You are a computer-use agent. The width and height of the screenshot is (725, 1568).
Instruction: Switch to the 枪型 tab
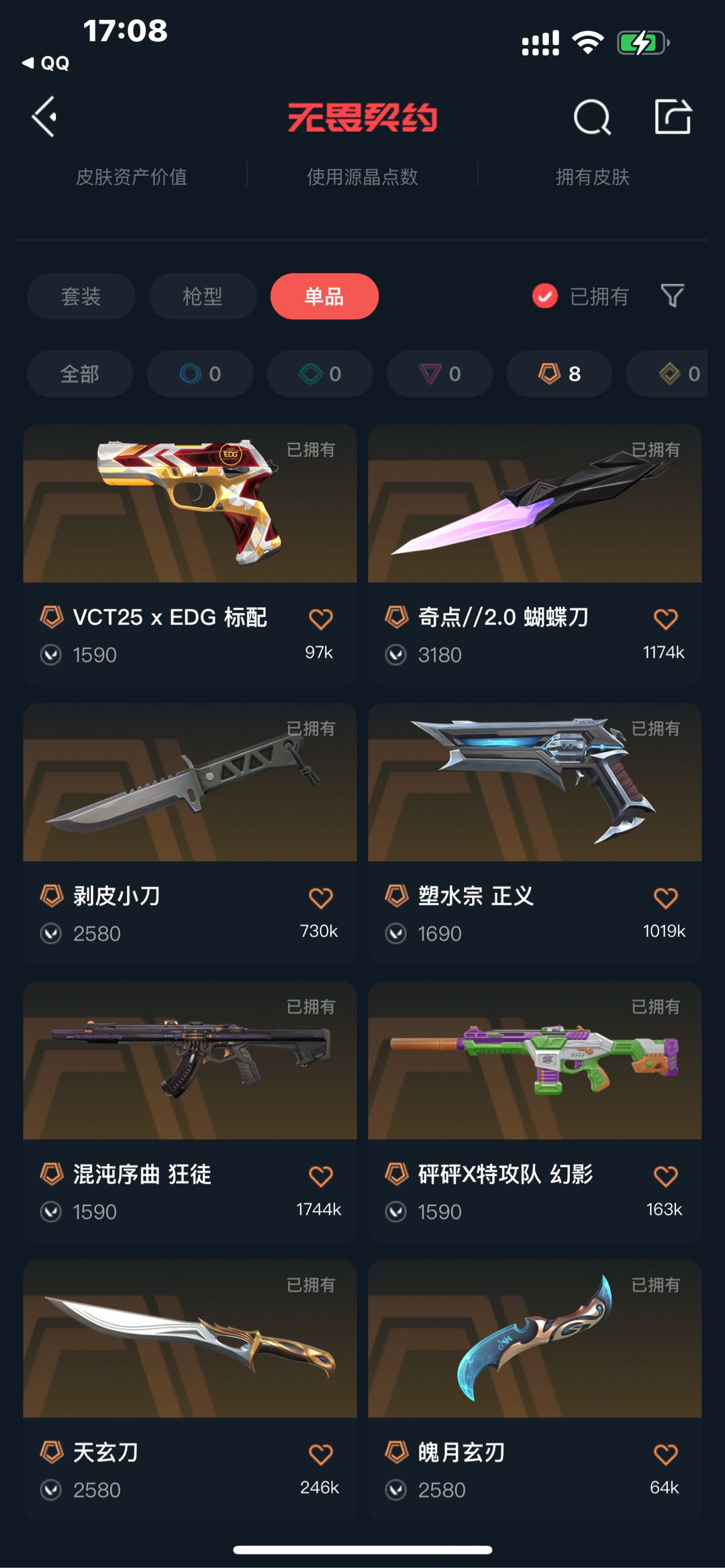[203, 296]
